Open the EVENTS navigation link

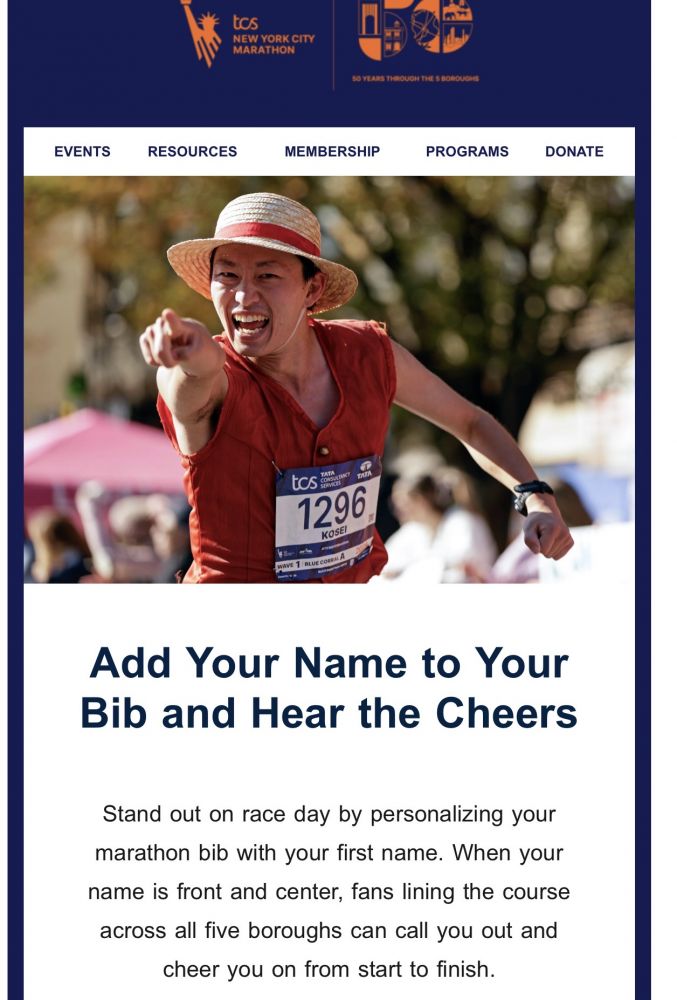(82, 152)
